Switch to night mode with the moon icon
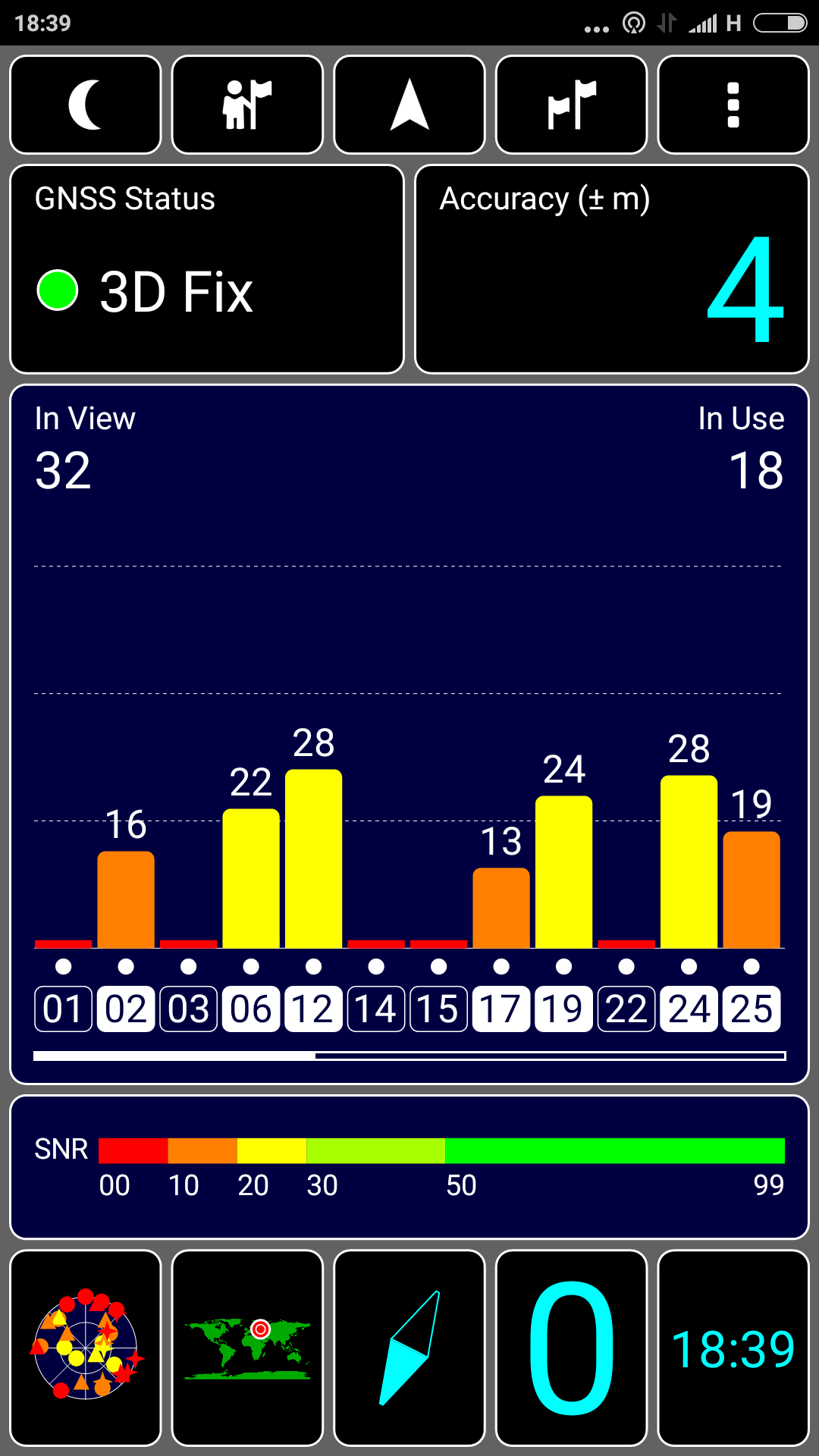 point(86,105)
